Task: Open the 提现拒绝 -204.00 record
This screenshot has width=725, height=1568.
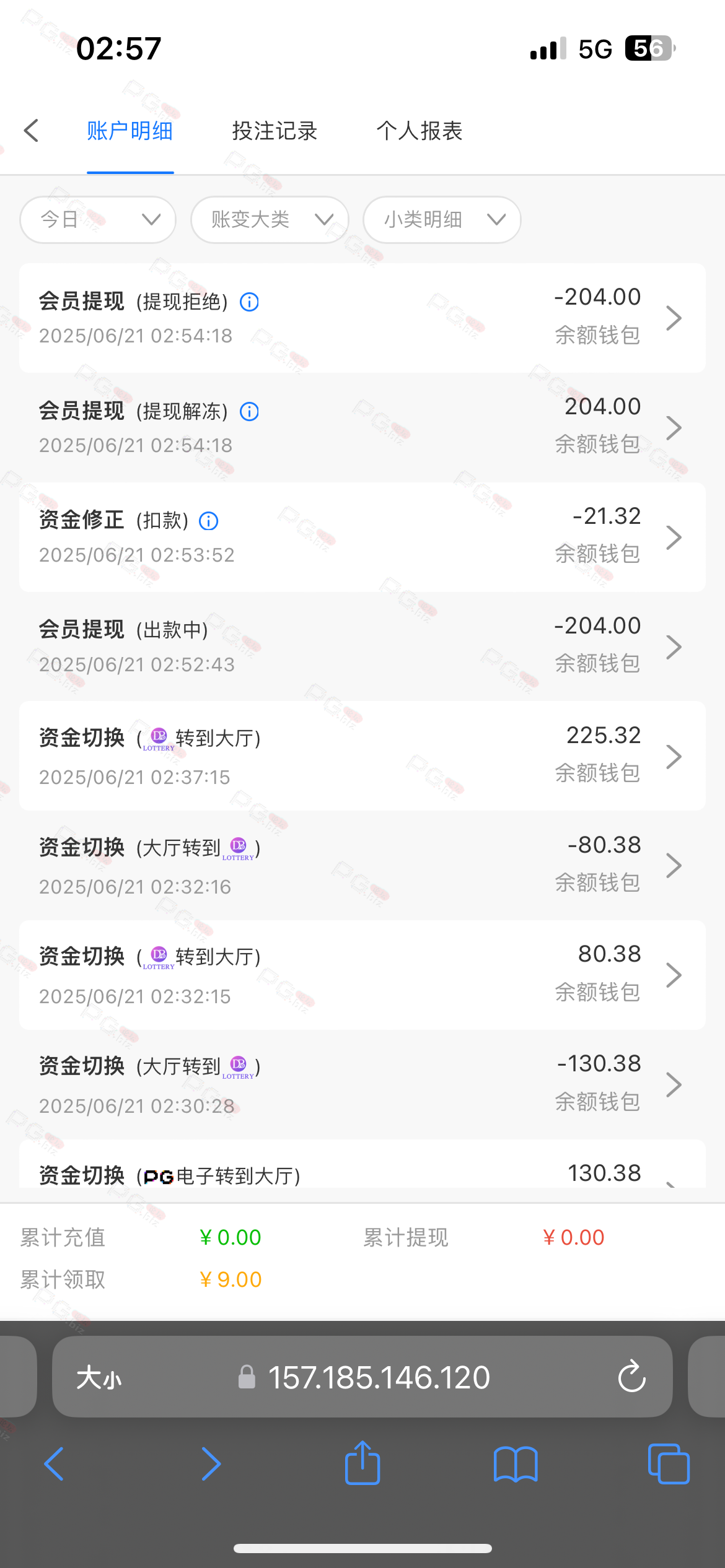Action: pos(362,318)
